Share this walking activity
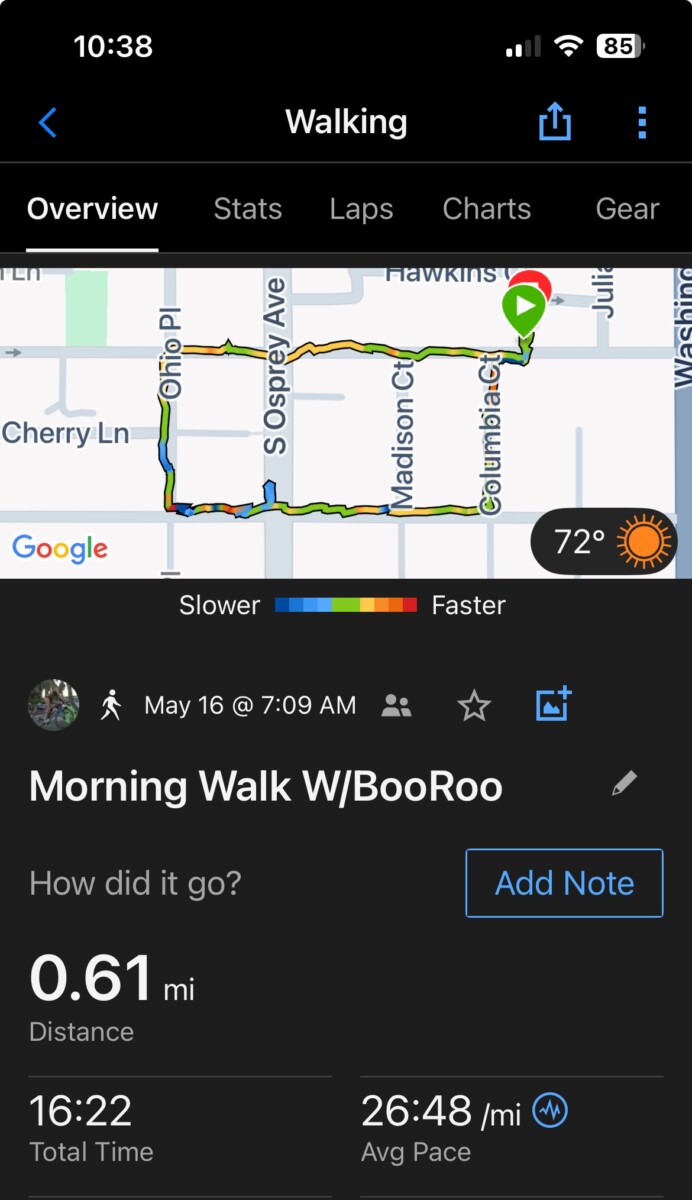692x1200 pixels. (x=555, y=123)
